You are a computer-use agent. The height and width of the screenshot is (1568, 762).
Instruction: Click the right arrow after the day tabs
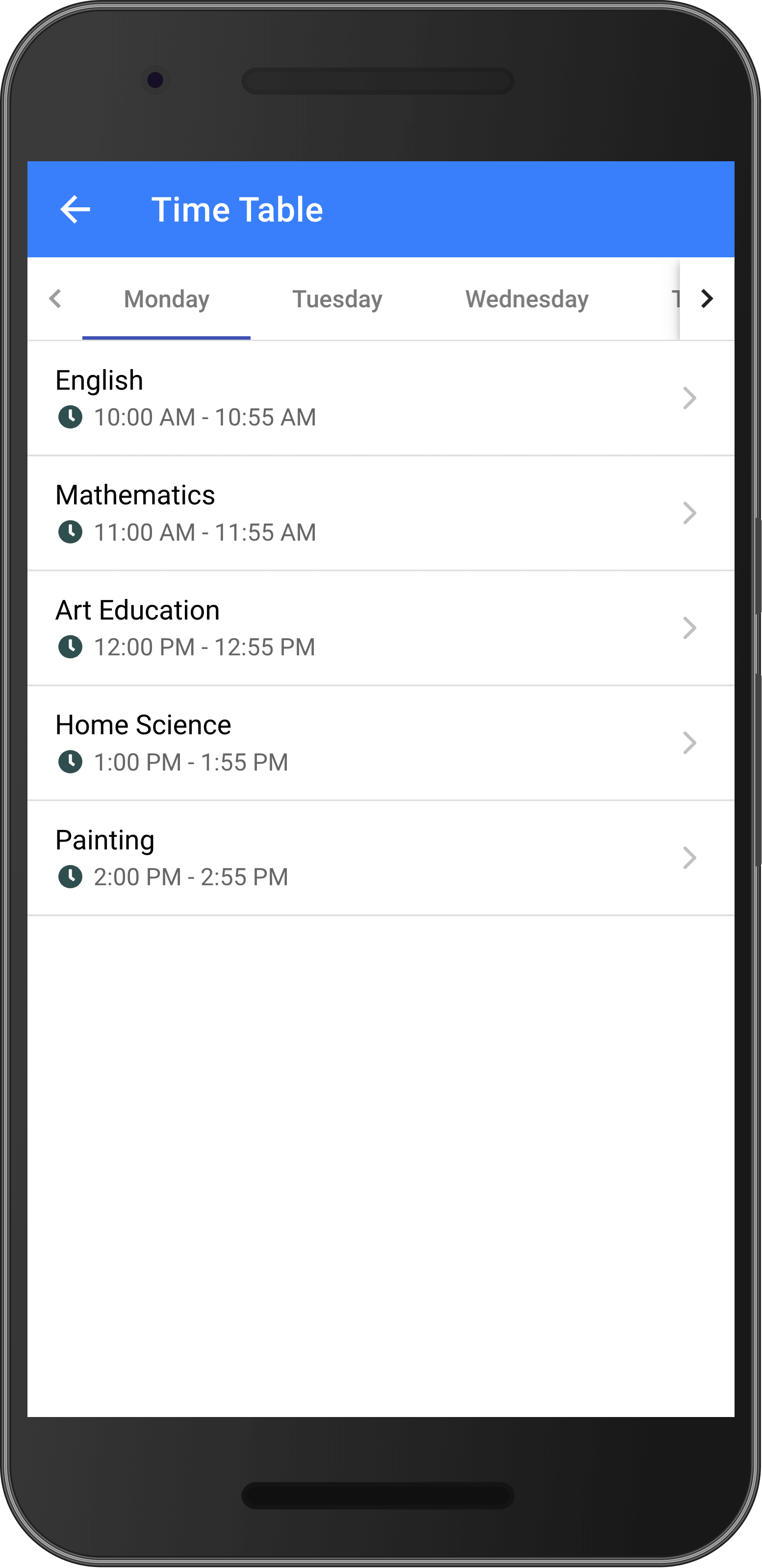[x=707, y=299]
